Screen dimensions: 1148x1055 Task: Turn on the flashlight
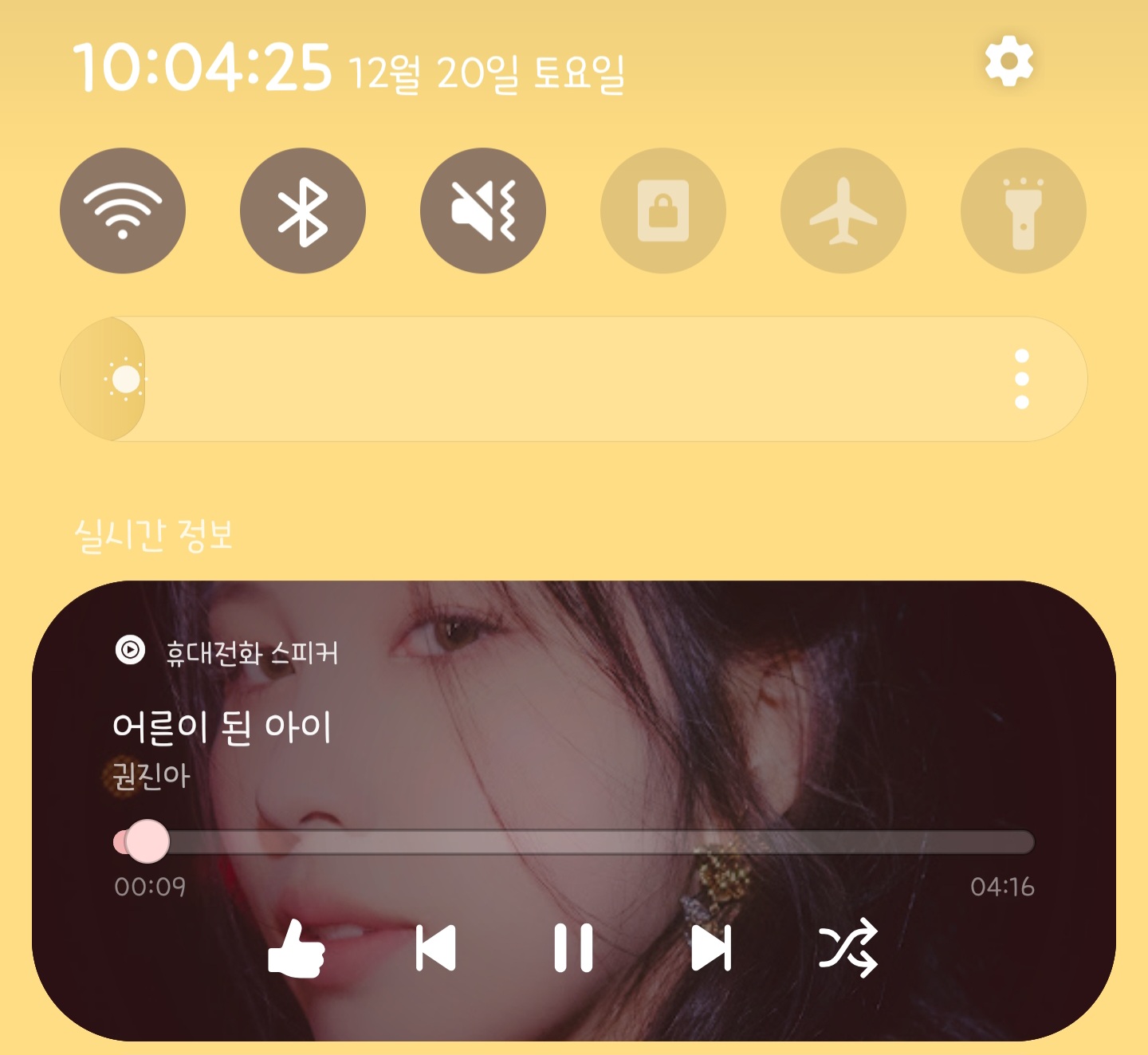pos(1024,211)
